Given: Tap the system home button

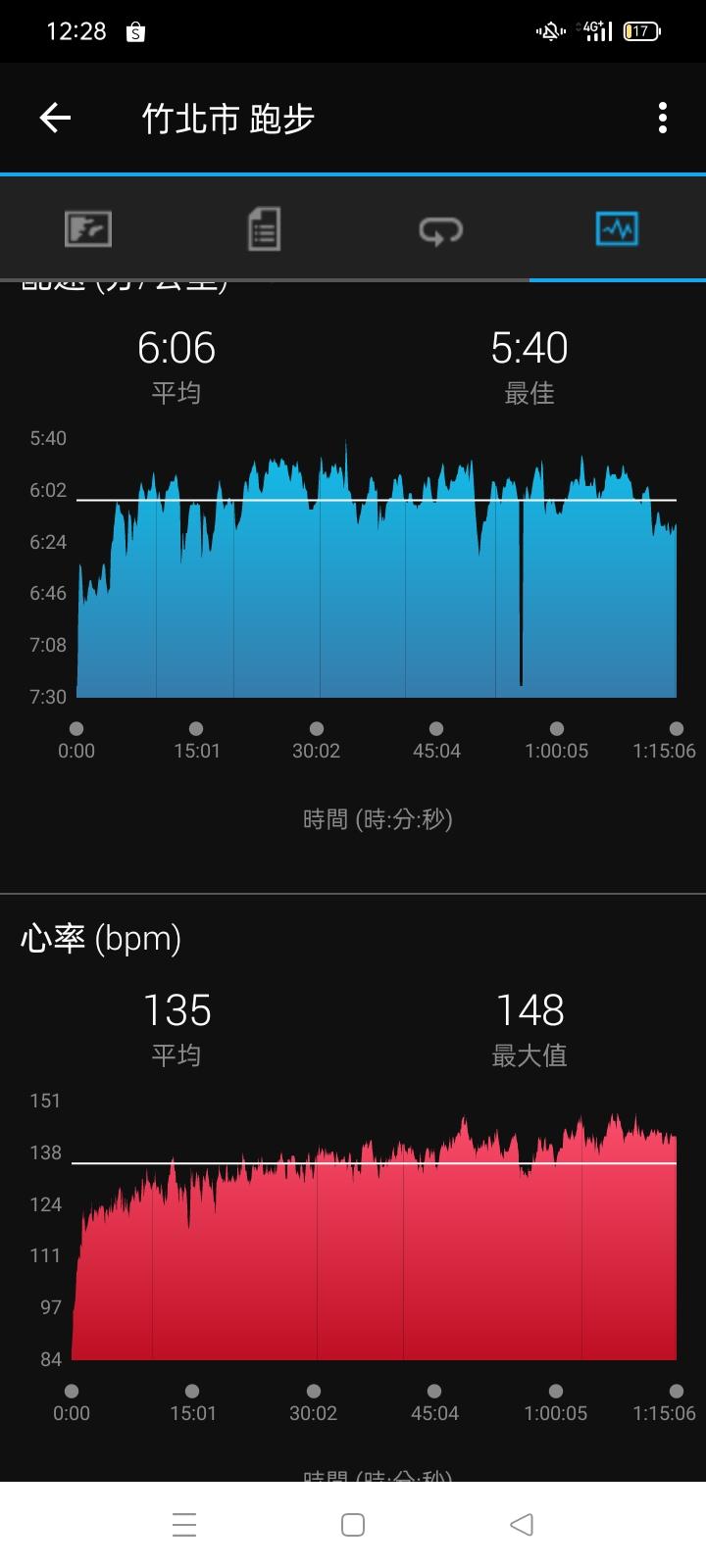Looking at the screenshot, I should (x=353, y=1525).
